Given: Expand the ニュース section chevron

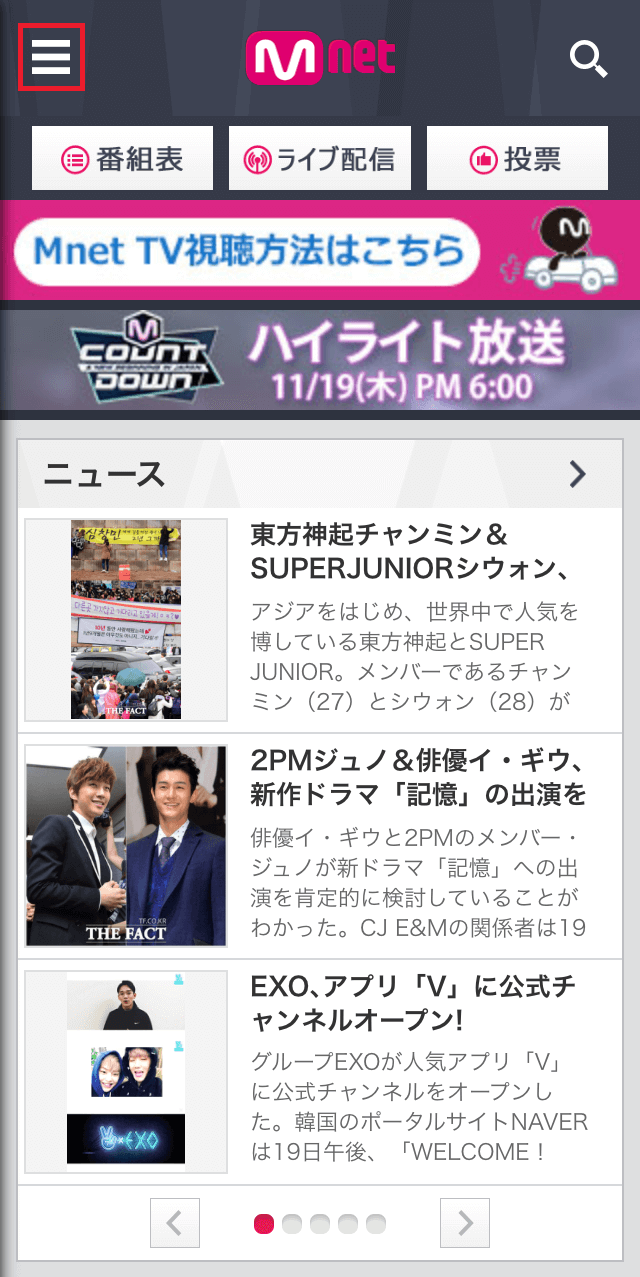Looking at the screenshot, I should coord(577,474).
